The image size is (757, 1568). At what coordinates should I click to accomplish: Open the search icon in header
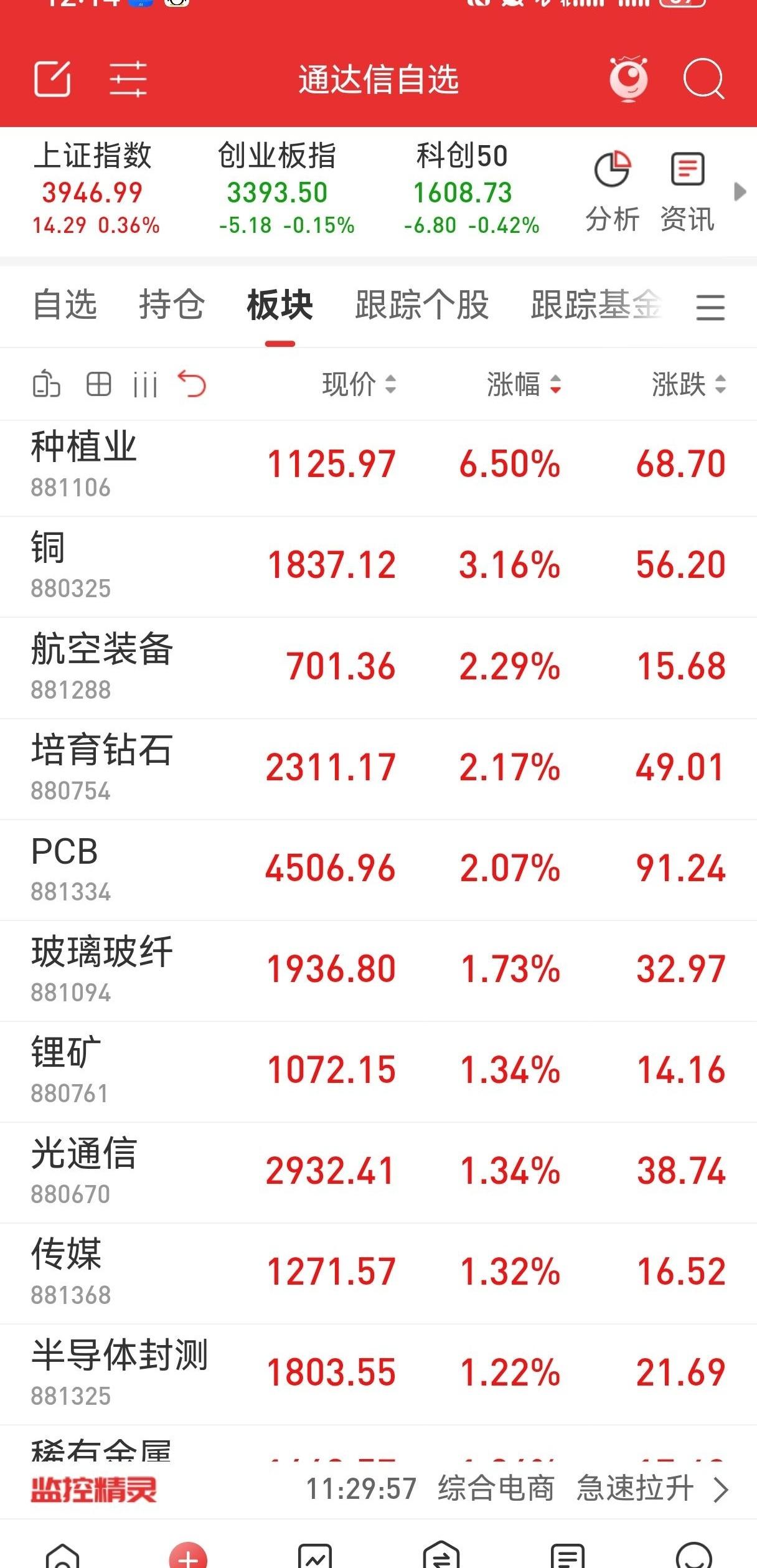703,79
